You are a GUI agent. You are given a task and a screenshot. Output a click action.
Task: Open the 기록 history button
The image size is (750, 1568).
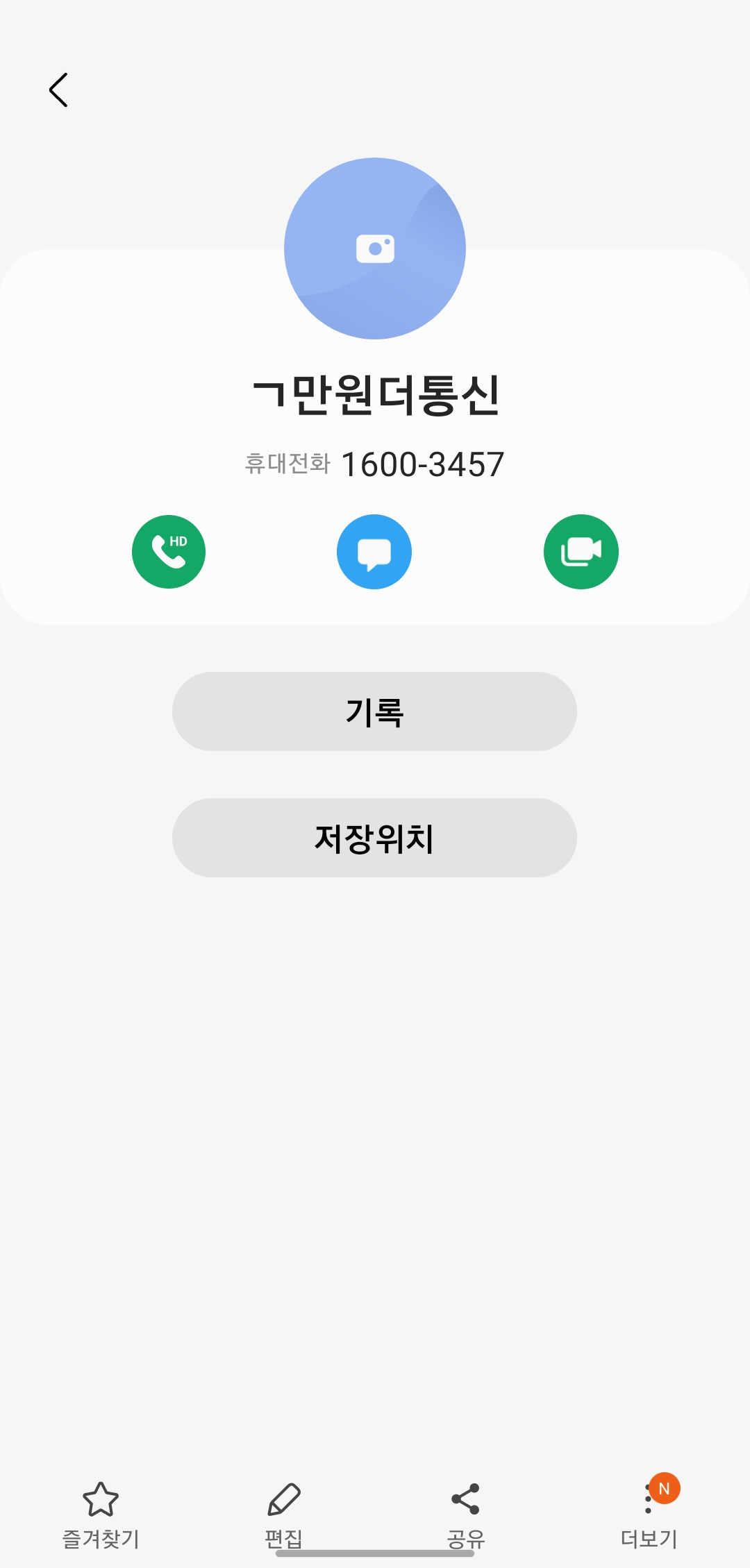[374, 711]
